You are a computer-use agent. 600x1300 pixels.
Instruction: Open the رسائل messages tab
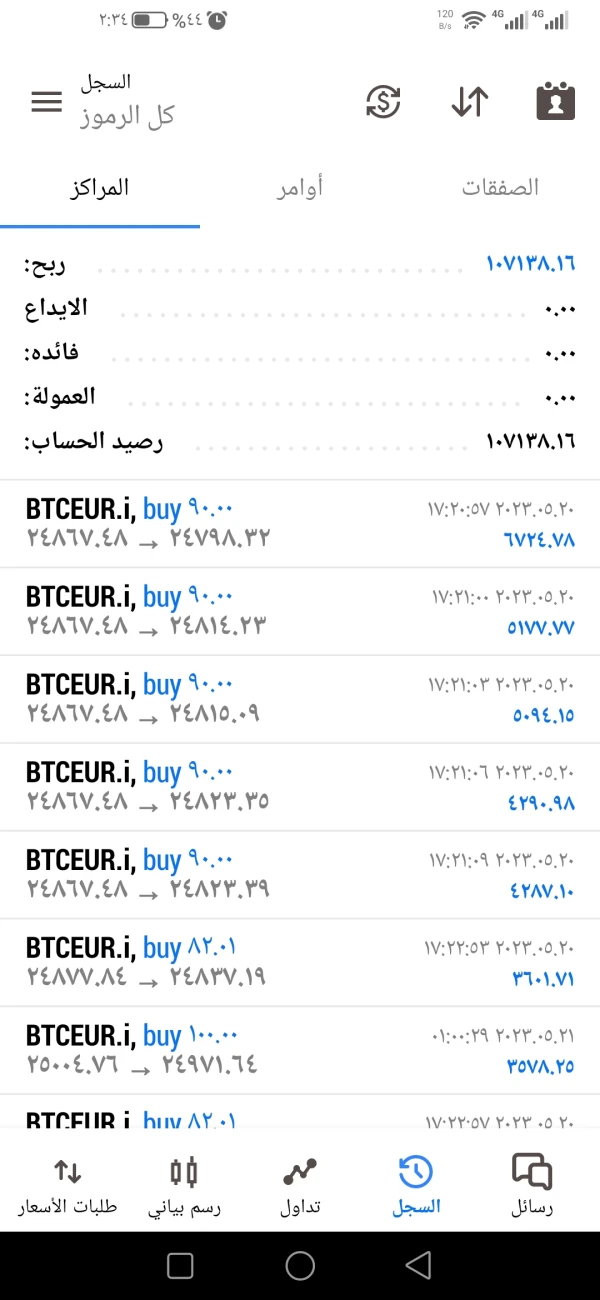click(x=532, y=1187)
